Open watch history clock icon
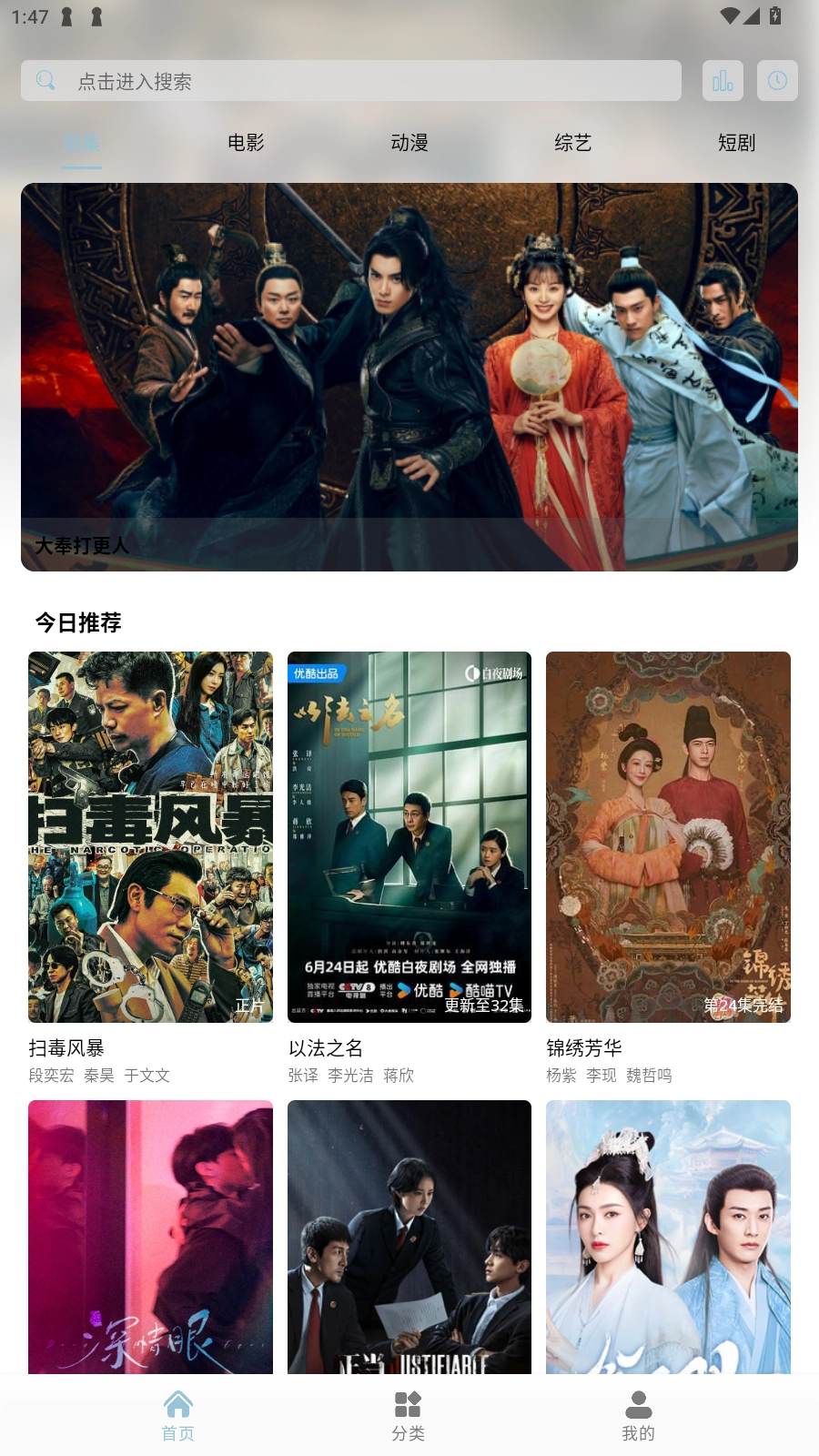The height and width of the screenshot is (1456, 819). 777,81
